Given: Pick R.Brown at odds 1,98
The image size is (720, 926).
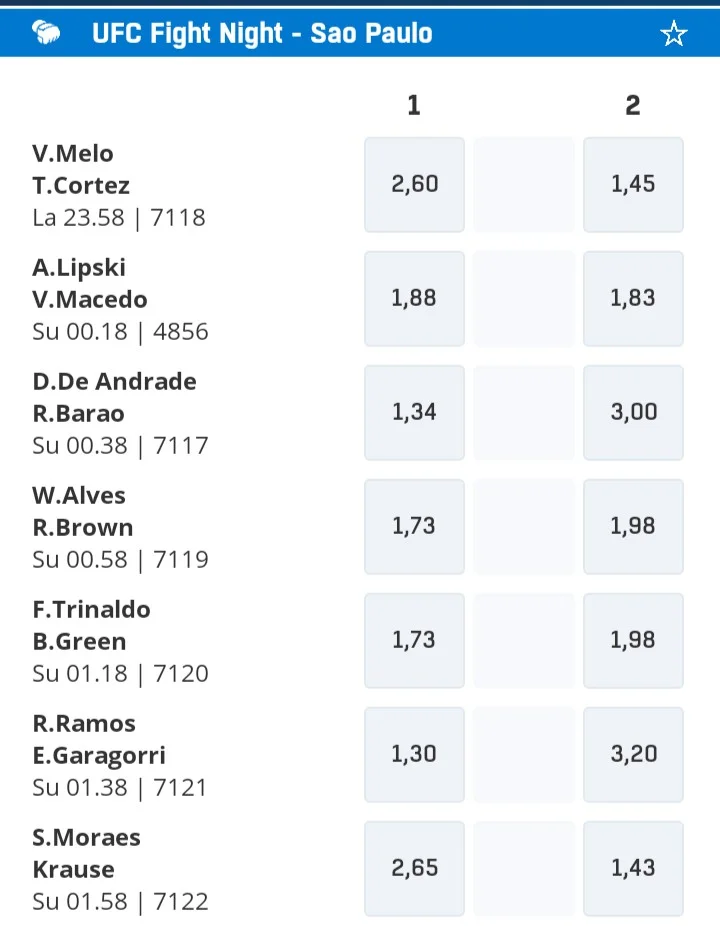Looking at the screenshot, I should (x=633, y=526).
